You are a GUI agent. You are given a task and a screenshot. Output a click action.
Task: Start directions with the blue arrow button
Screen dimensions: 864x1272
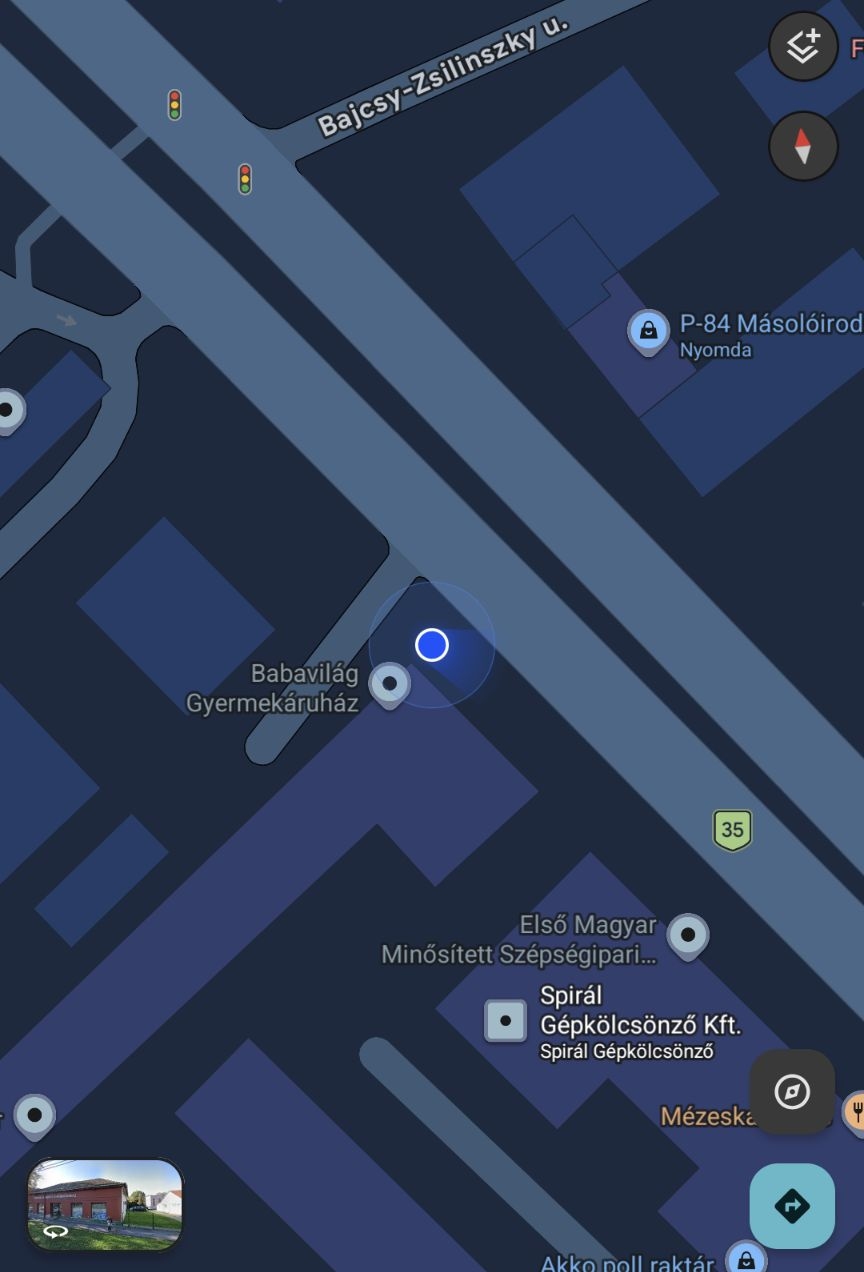[792, 1205]
